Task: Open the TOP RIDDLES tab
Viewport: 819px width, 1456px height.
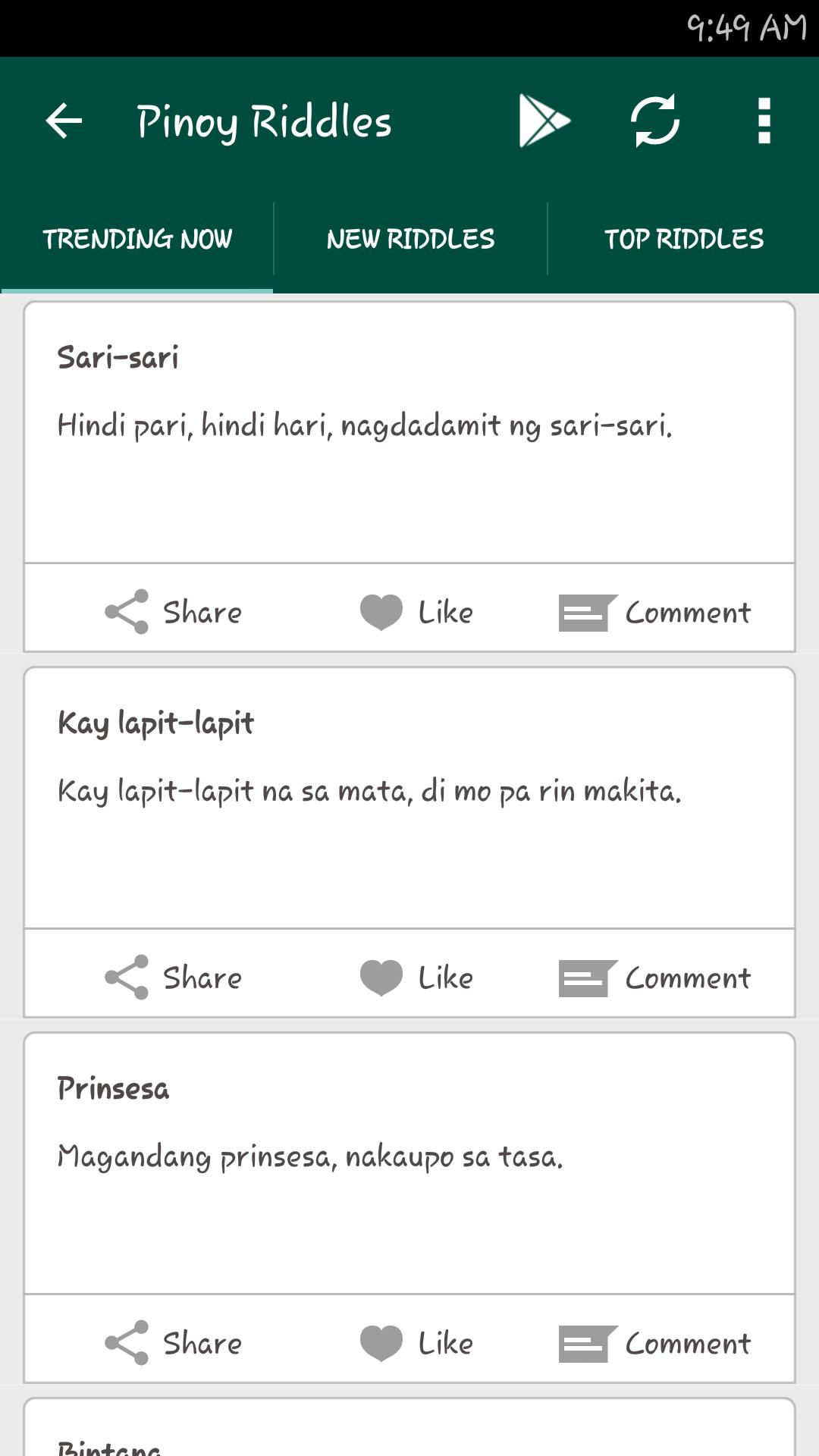Action: (685, 238)
